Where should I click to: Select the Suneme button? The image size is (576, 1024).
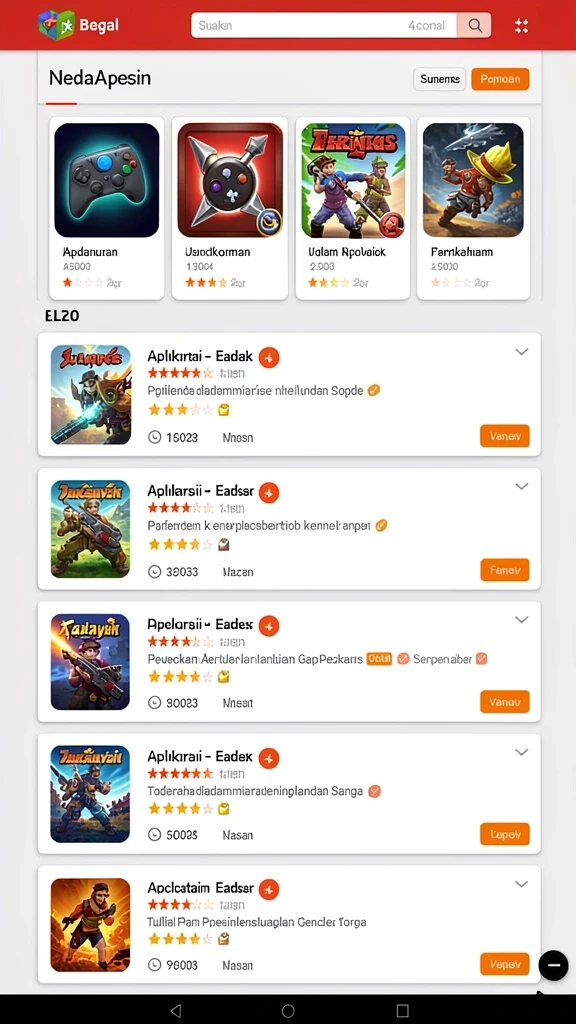440,79
